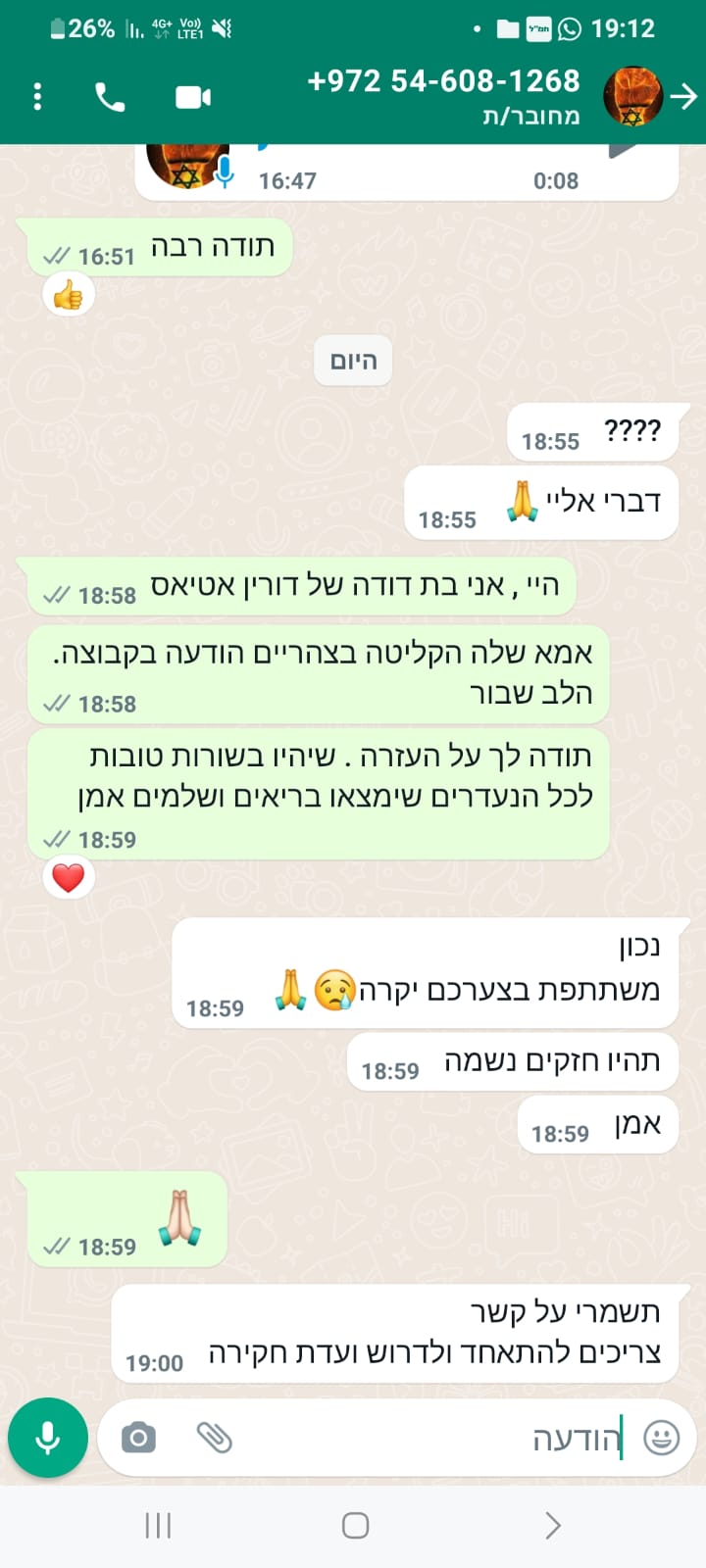Viewport: 706px width, 1568px height.
Task: Start a voice call with this contact
Action: (109, 97)
